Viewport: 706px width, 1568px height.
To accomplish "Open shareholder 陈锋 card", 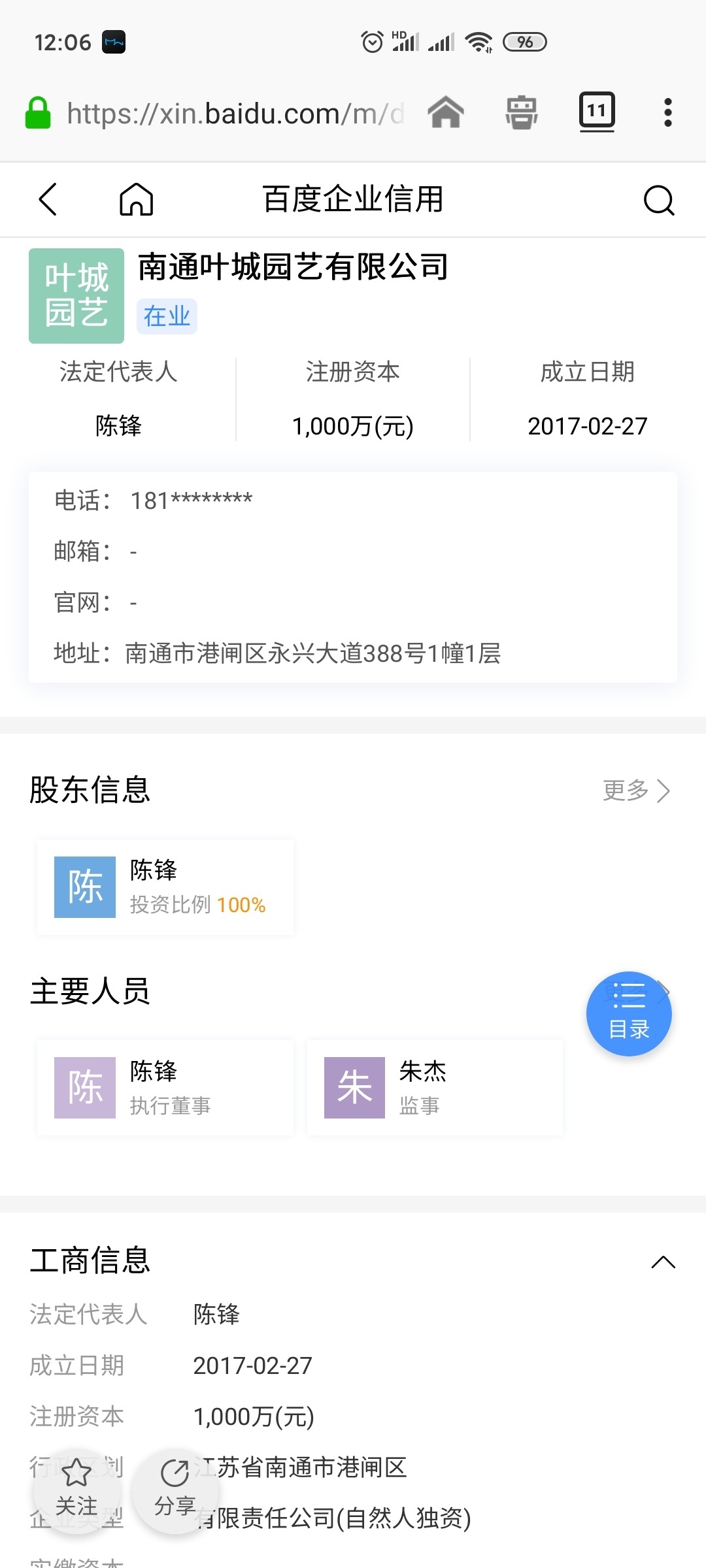I will point(165,887).
